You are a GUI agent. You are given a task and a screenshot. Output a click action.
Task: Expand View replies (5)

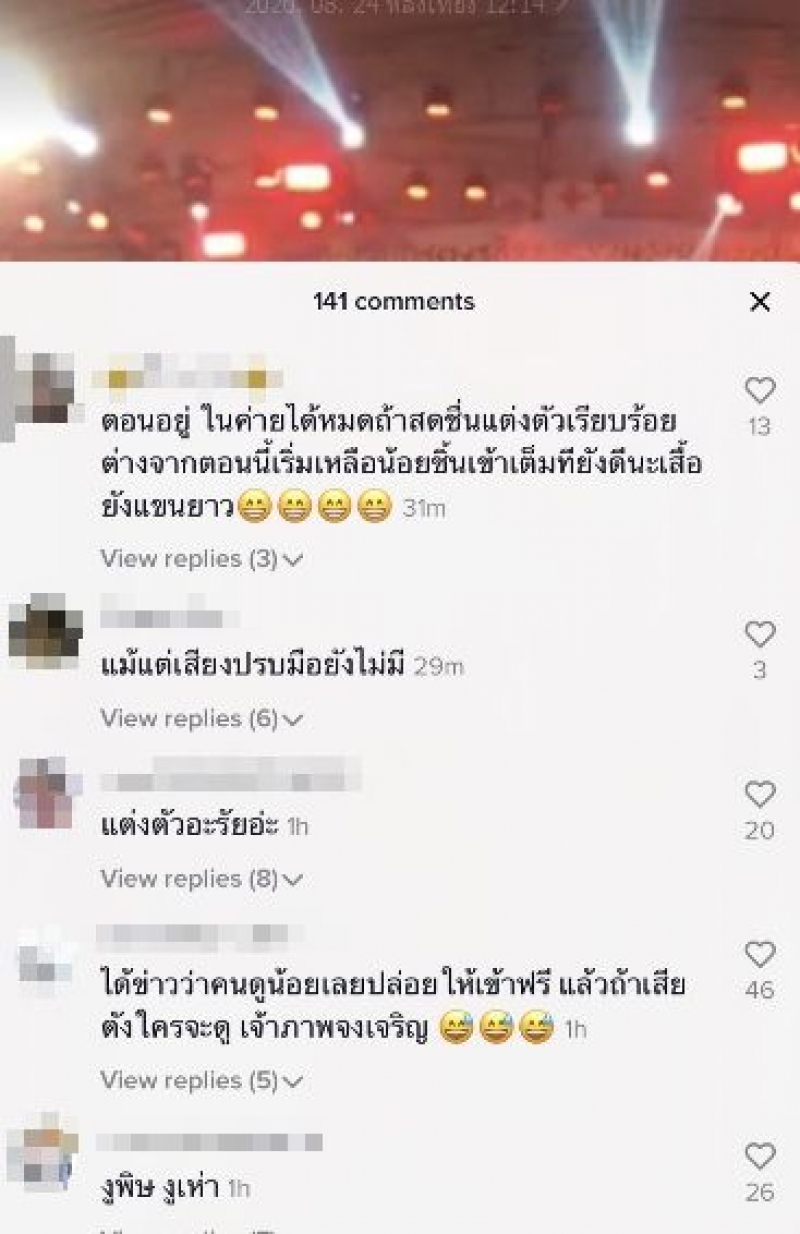point(200,1081)
